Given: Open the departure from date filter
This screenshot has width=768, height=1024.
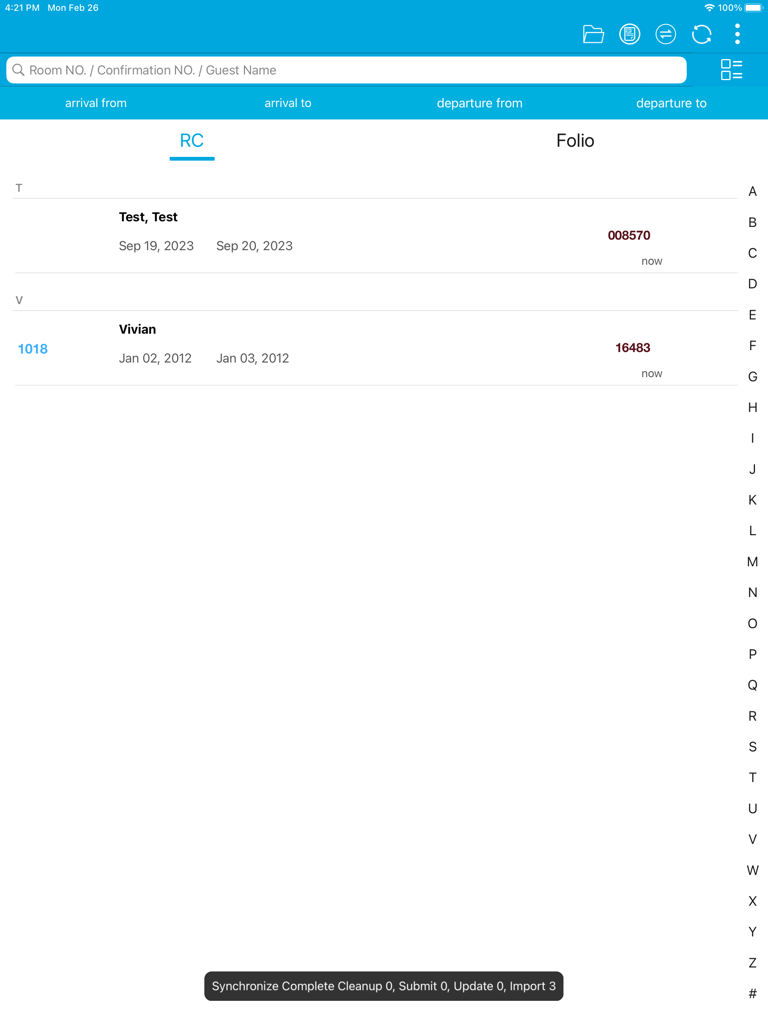Looking at the screenshot, I should (x=479, y=103).
